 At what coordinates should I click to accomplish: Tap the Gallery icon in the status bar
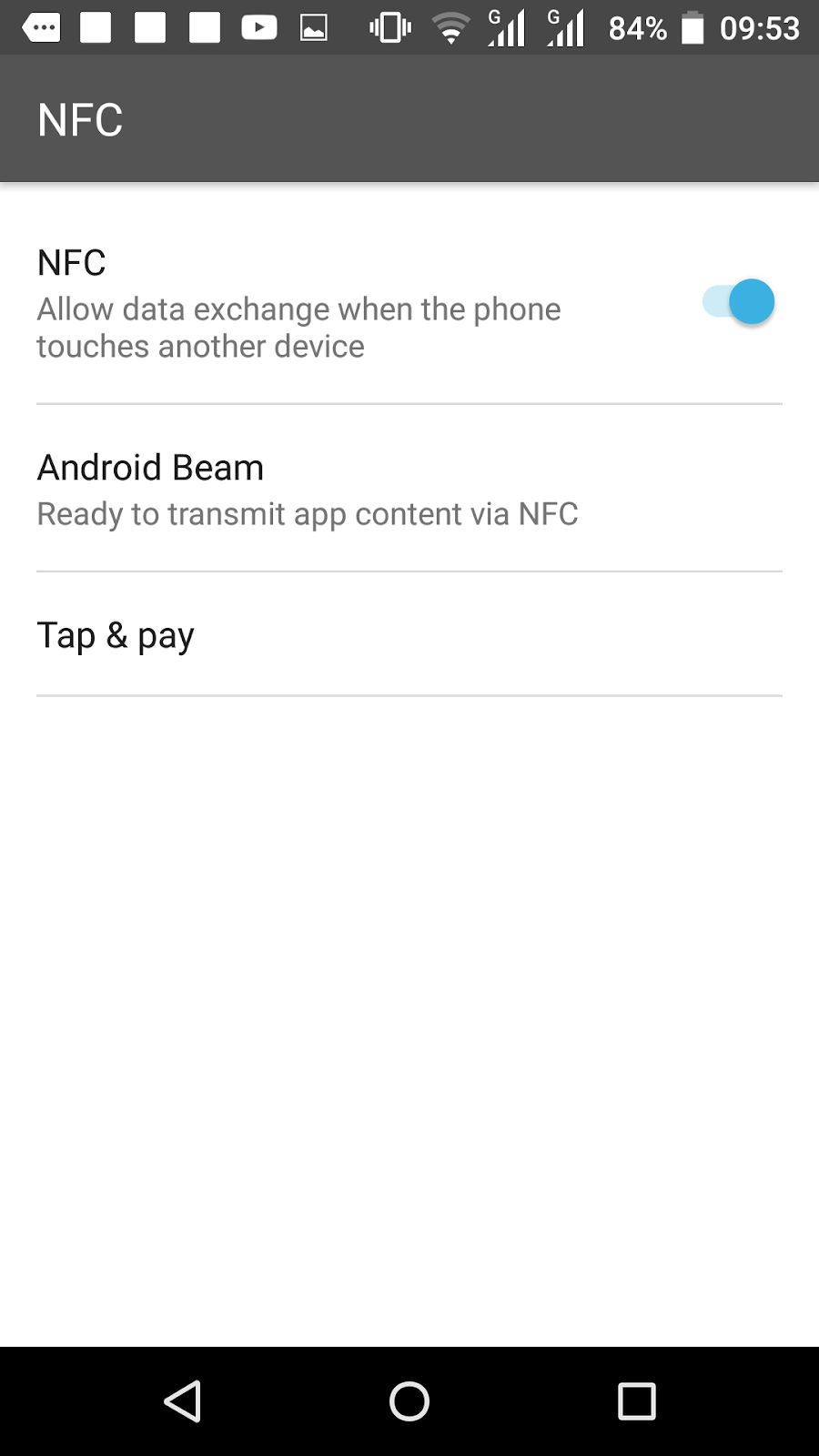tap(313, 26)
